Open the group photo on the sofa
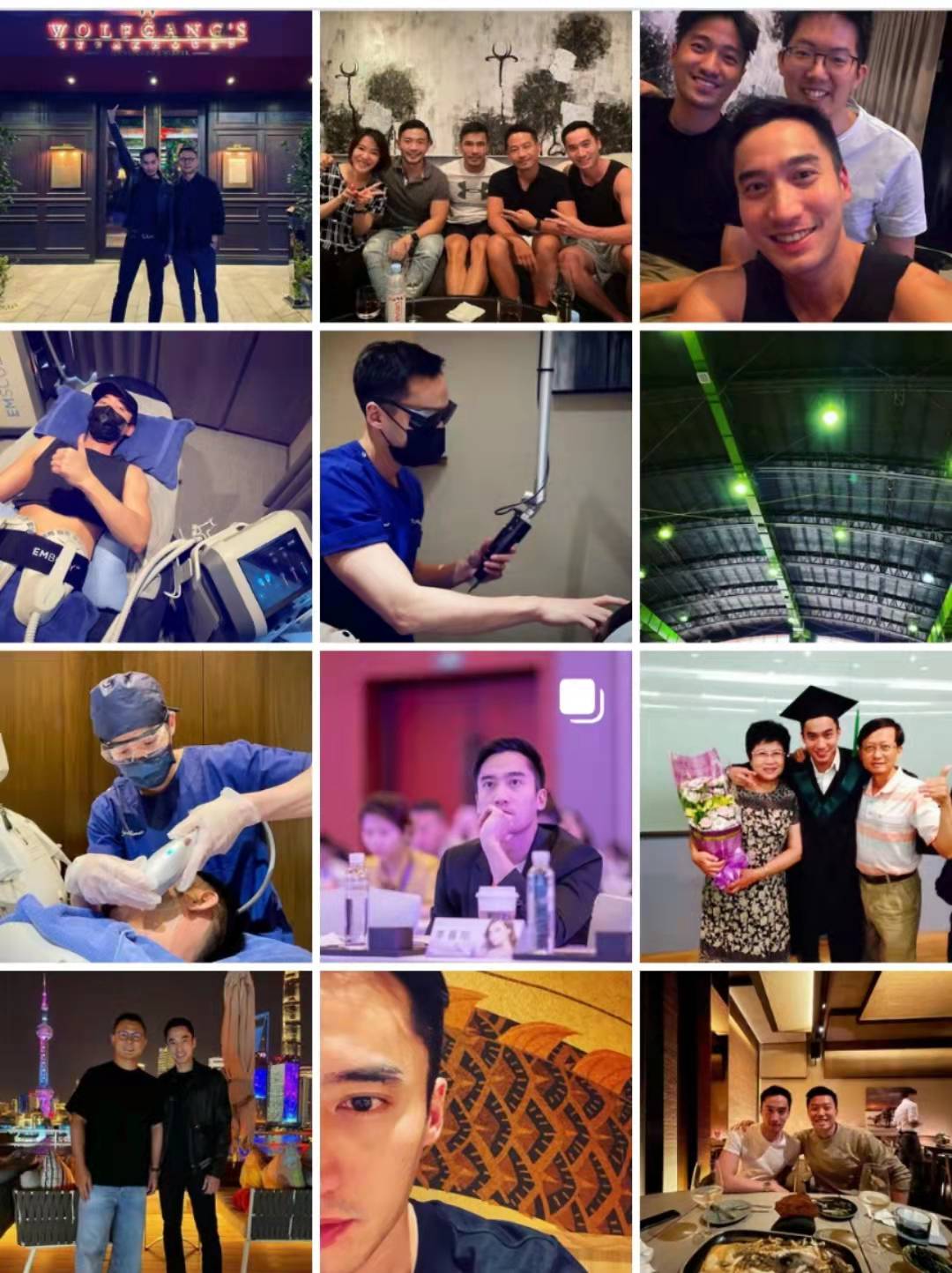Screen dimensions: 952x1273 tap(476, 166)
